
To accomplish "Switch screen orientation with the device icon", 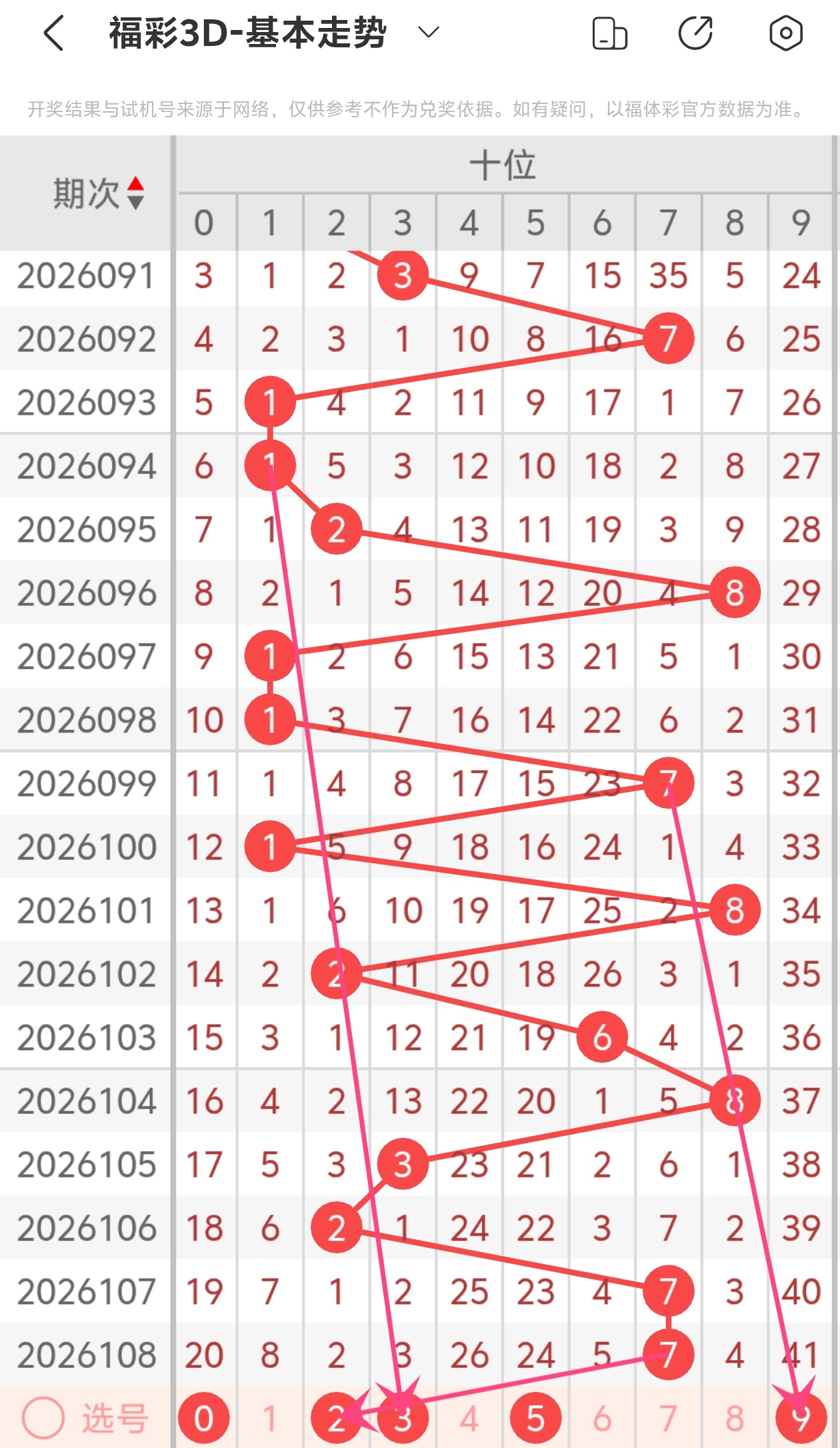I will [609, 33].
